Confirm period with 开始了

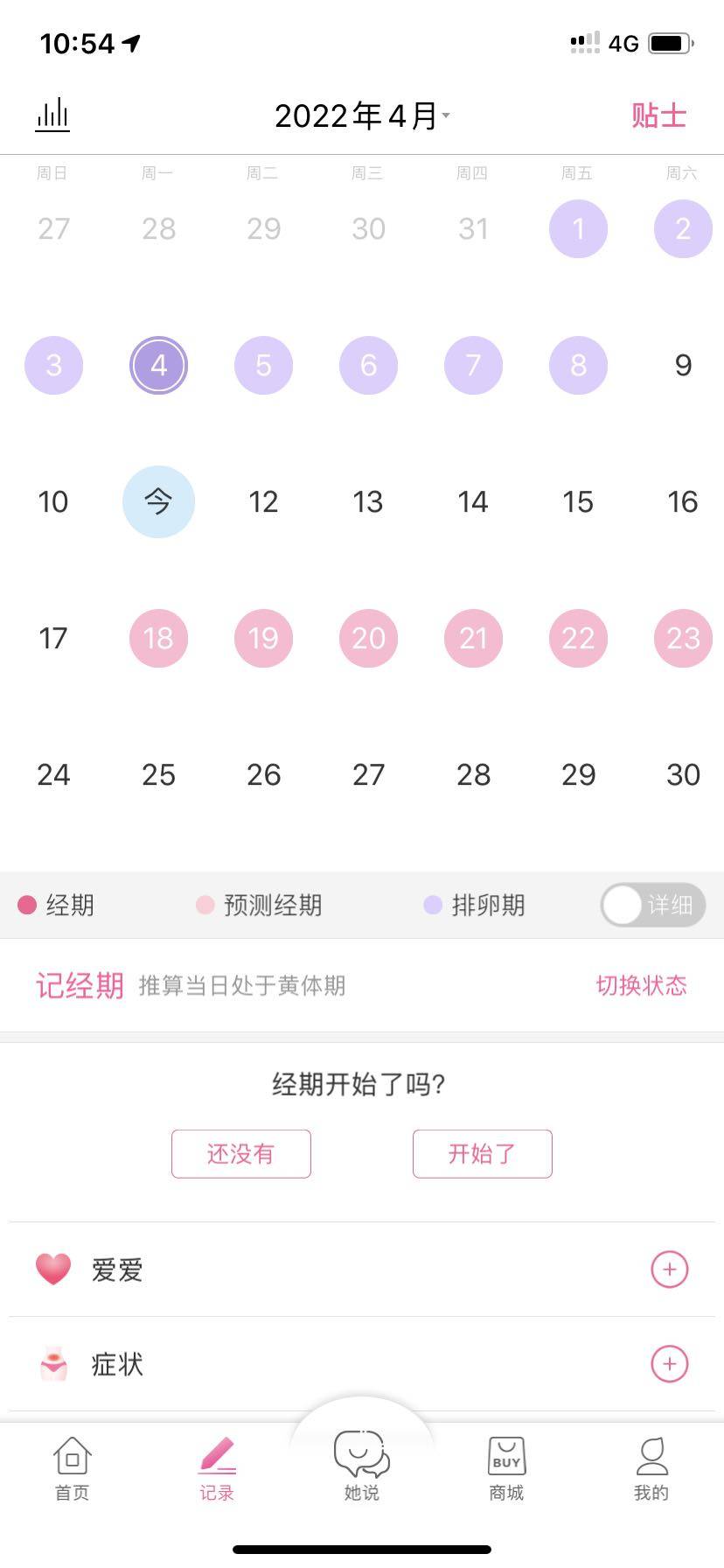[x=482, y=1153]
